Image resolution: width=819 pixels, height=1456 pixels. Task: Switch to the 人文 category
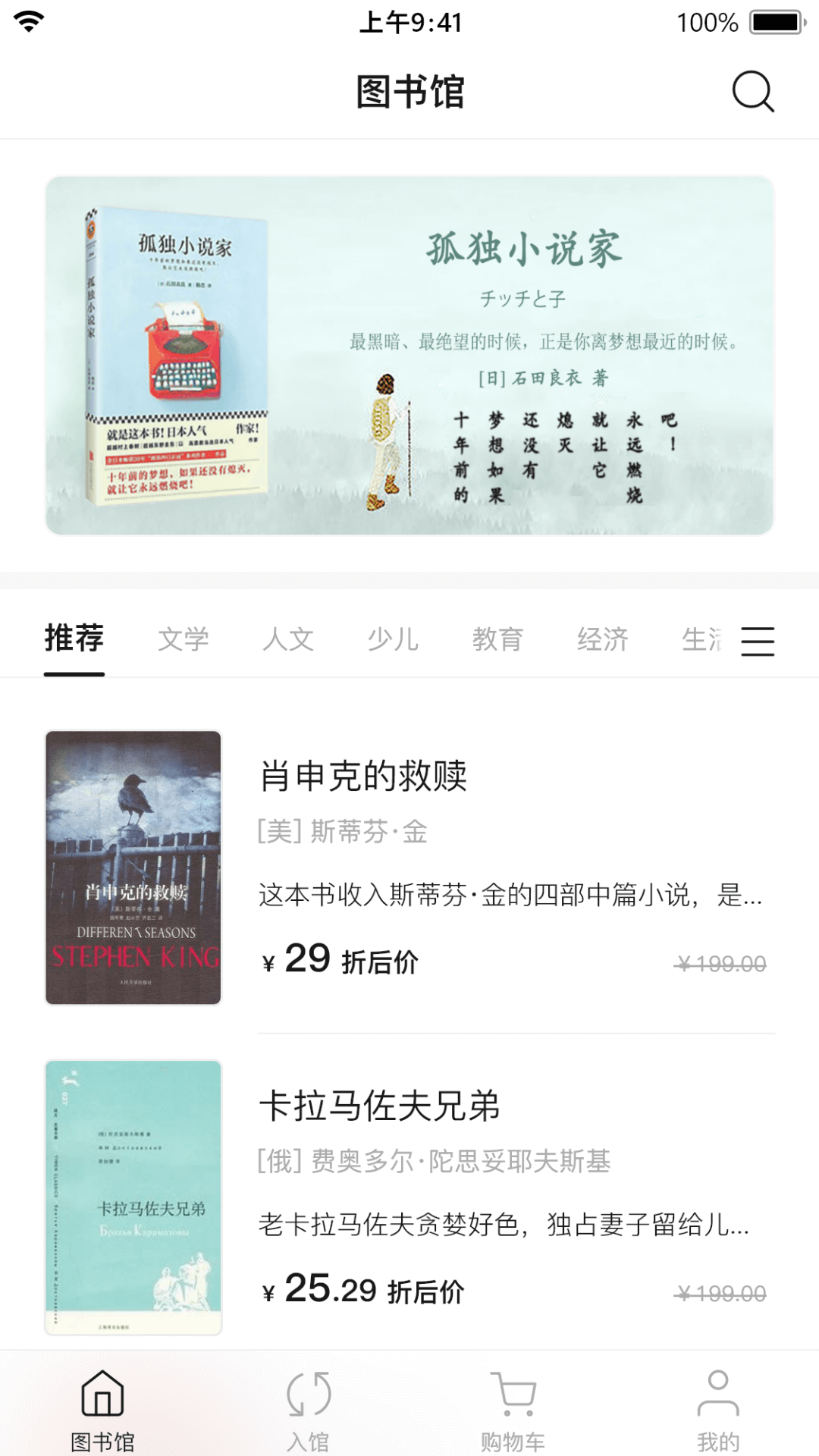click(x=288, y=639)
